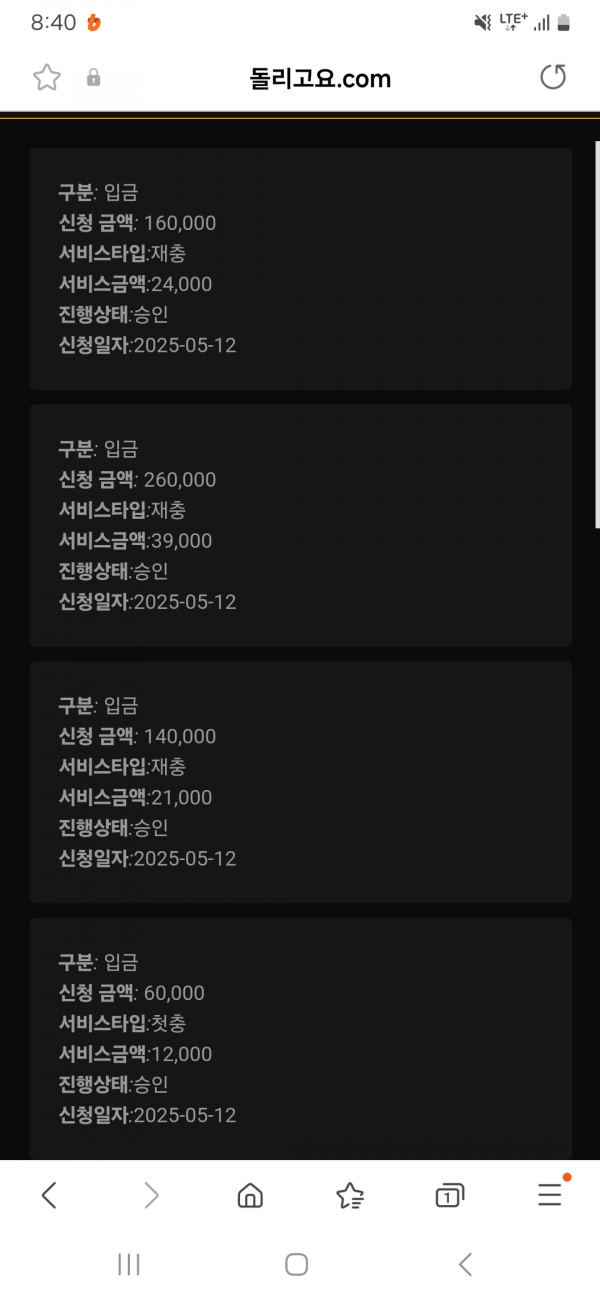Open the tab switcher
The image size is (600, 1300).
450,1195
